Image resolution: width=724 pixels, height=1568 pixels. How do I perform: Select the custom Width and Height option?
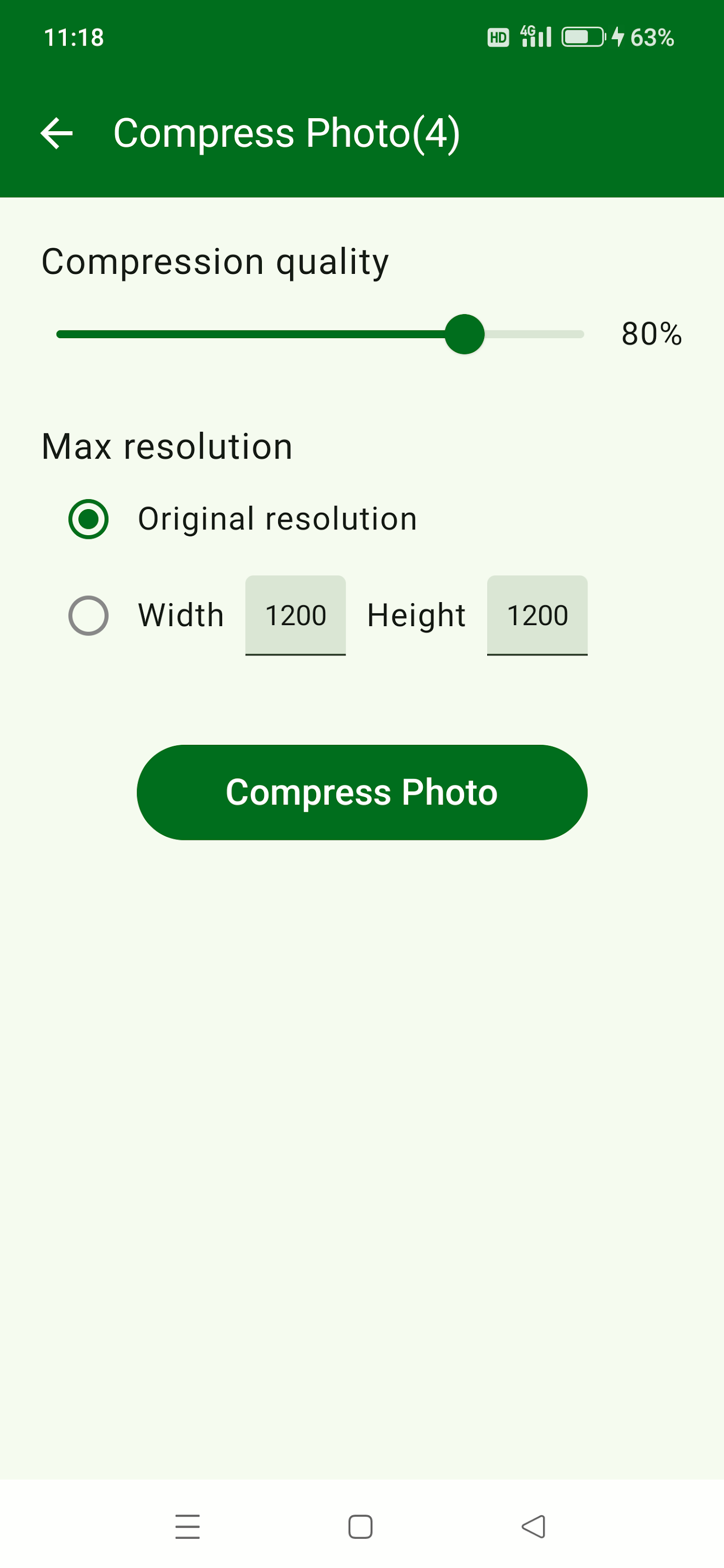coord(88,615)
